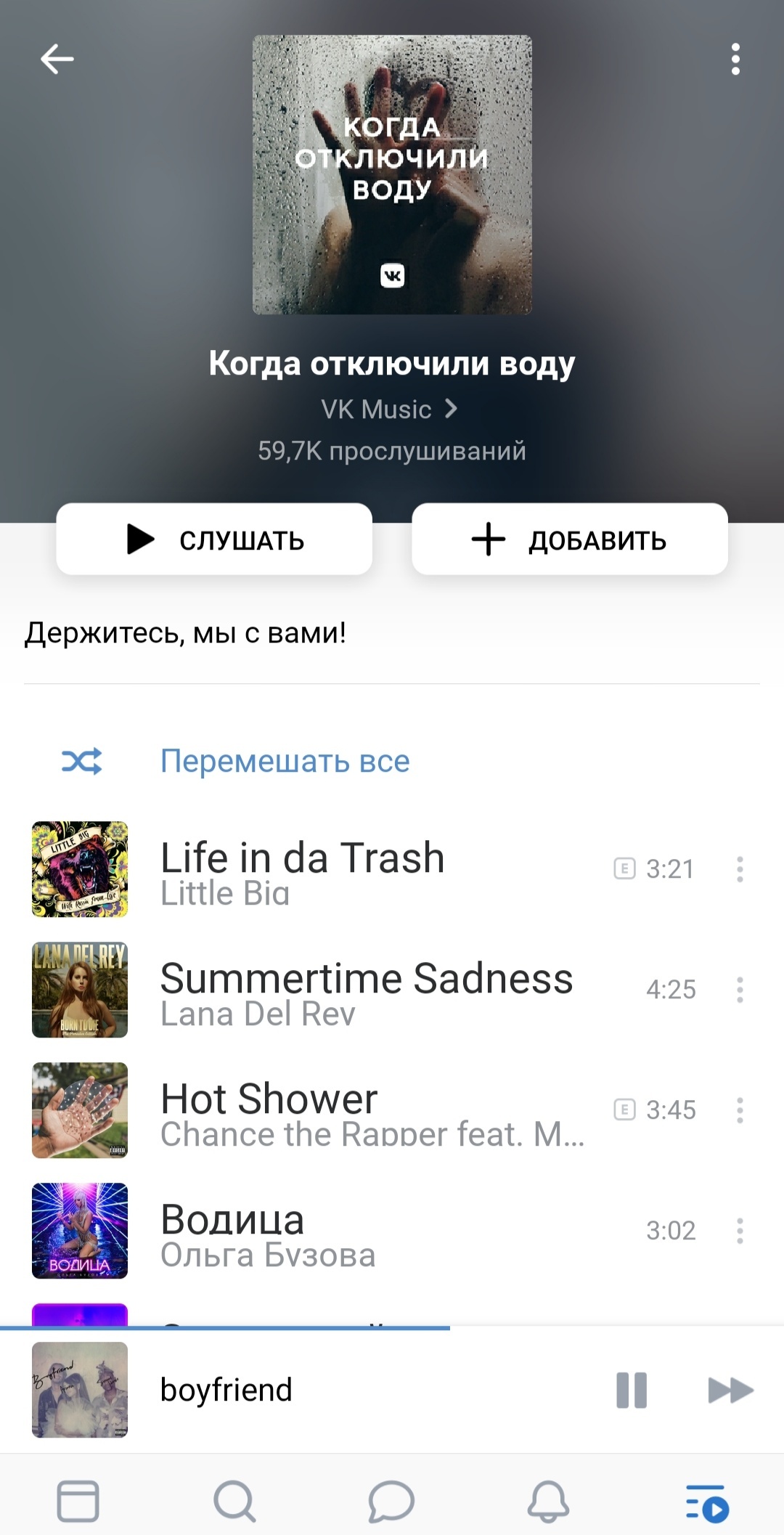784x1535 pixels.
Task: Open the VK Music author page
Action: 390,410
